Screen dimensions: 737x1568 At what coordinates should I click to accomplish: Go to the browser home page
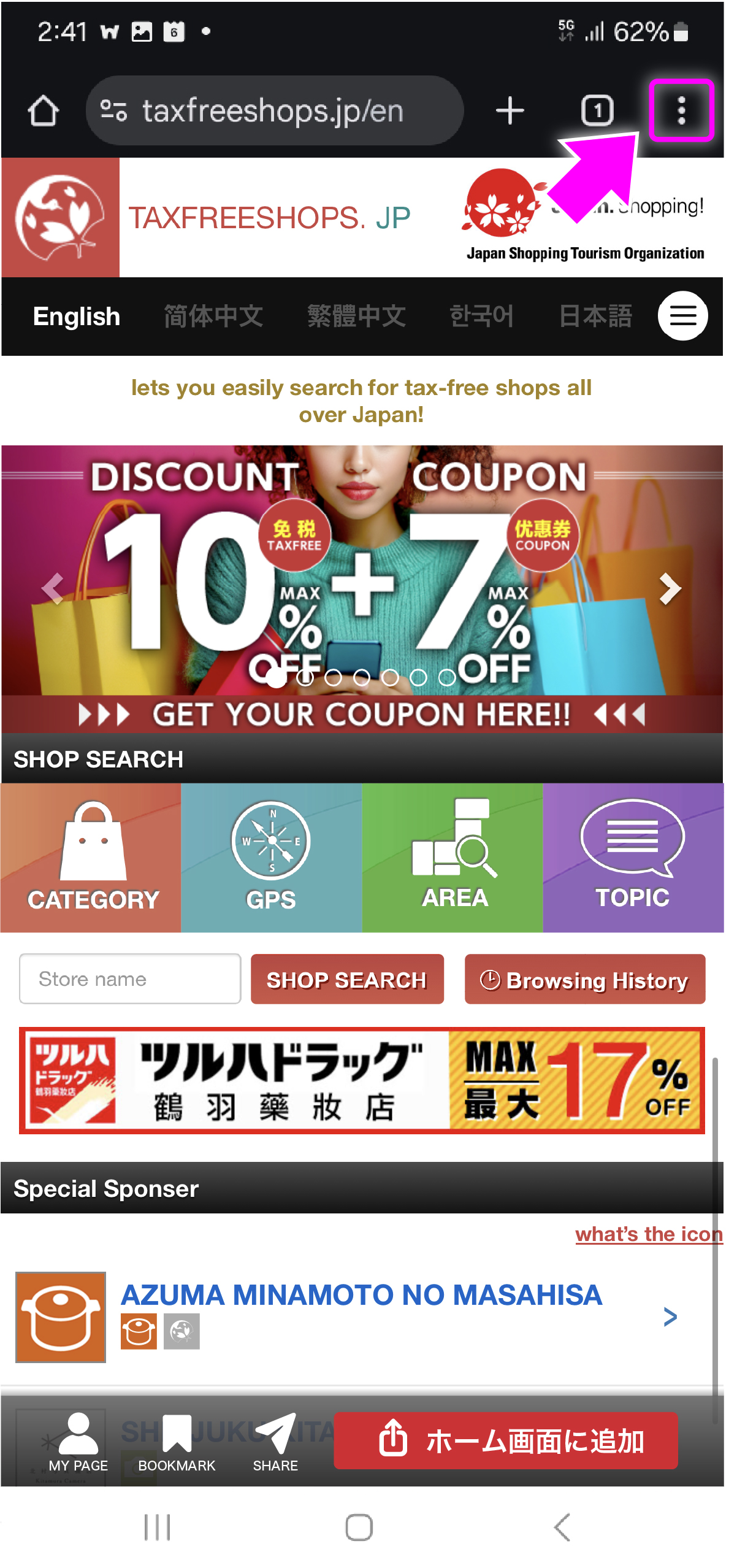click(x=44, y=111)
